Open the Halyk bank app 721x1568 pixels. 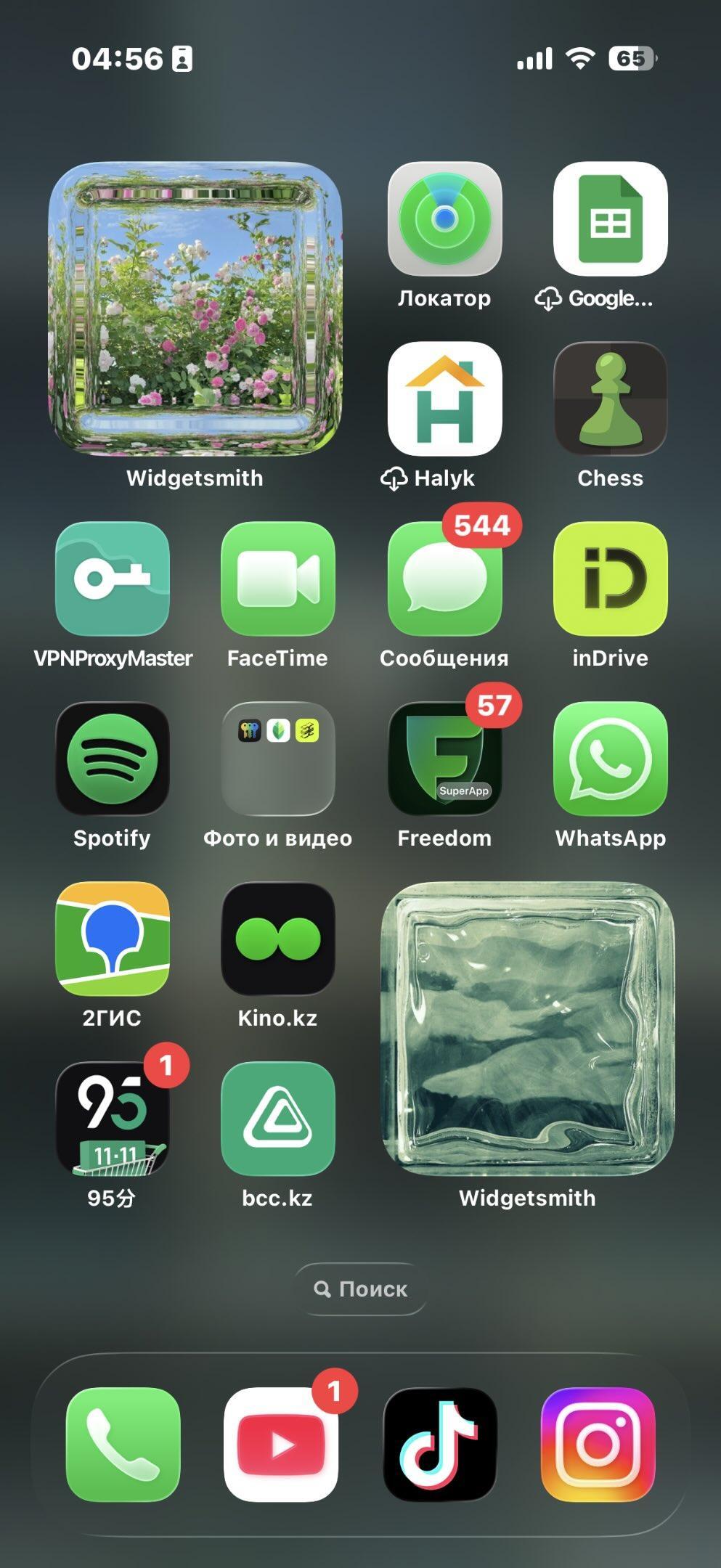tap(444, 399)
